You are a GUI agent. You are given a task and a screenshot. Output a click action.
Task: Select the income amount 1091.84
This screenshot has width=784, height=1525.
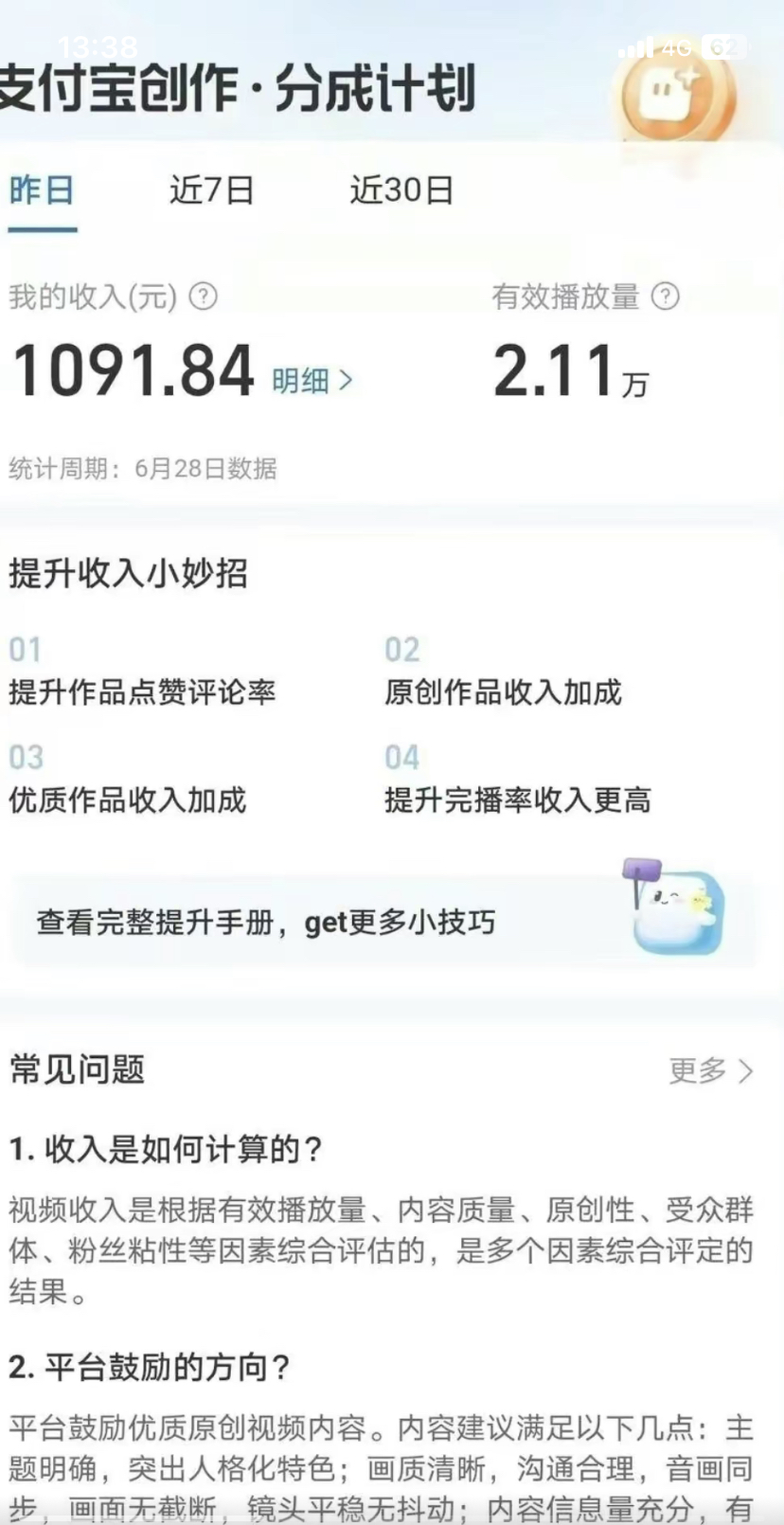click(x=133, y=369)
